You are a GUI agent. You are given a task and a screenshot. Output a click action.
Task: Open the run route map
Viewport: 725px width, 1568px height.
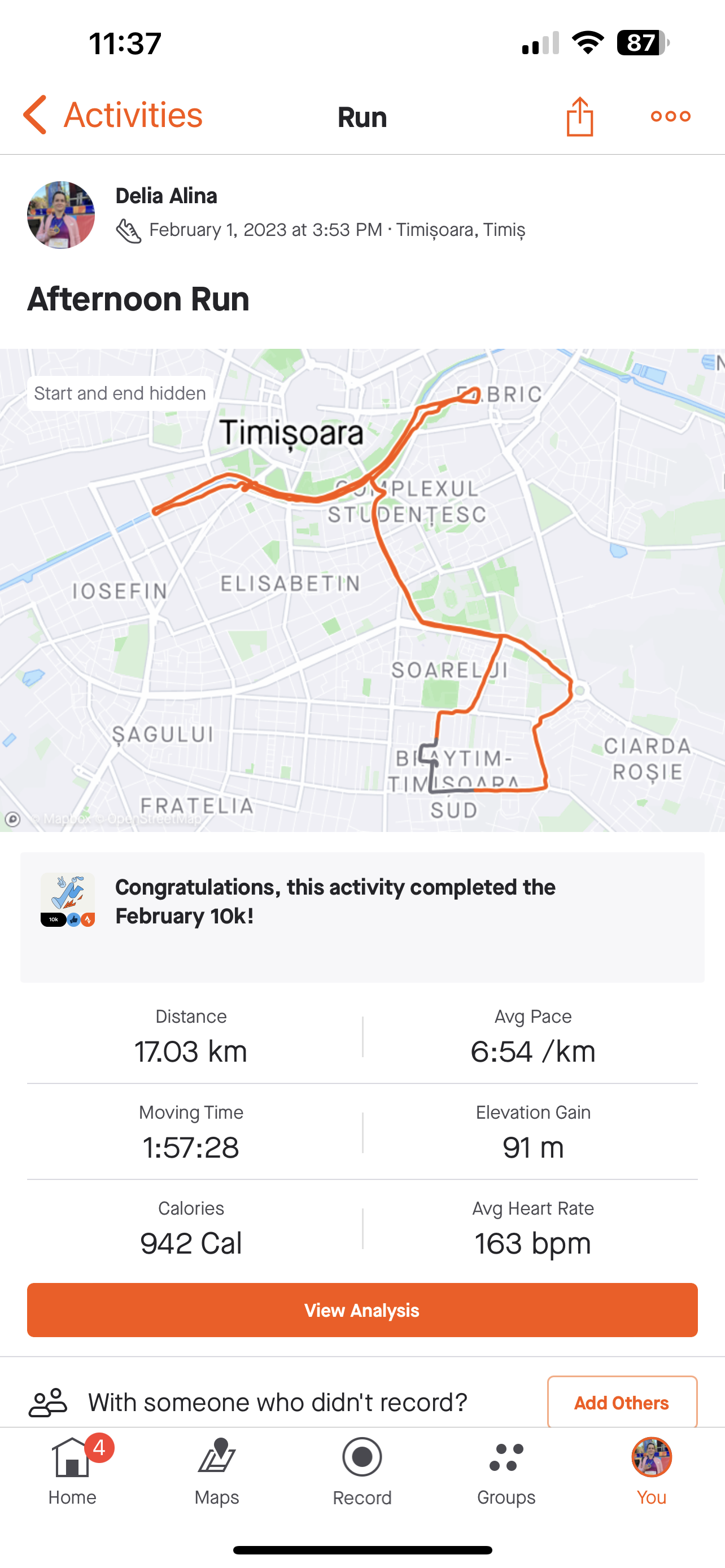pos(362,589)
